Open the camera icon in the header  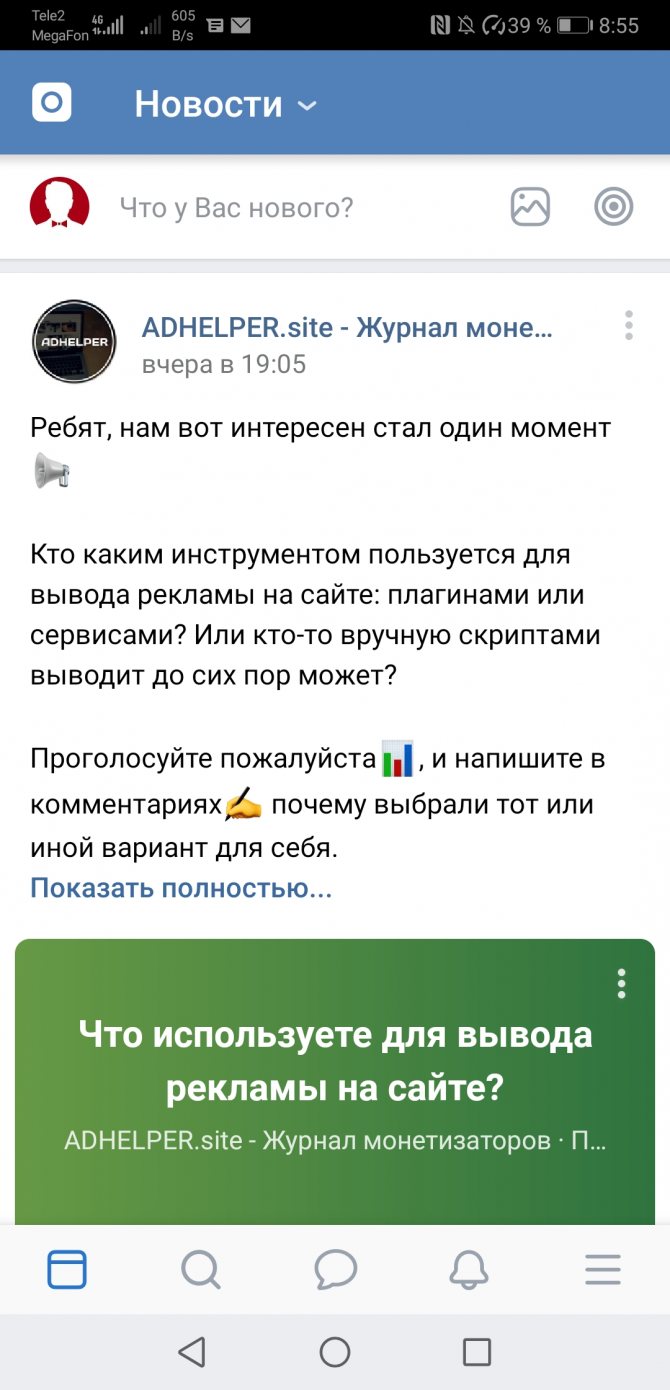point(52,103)
